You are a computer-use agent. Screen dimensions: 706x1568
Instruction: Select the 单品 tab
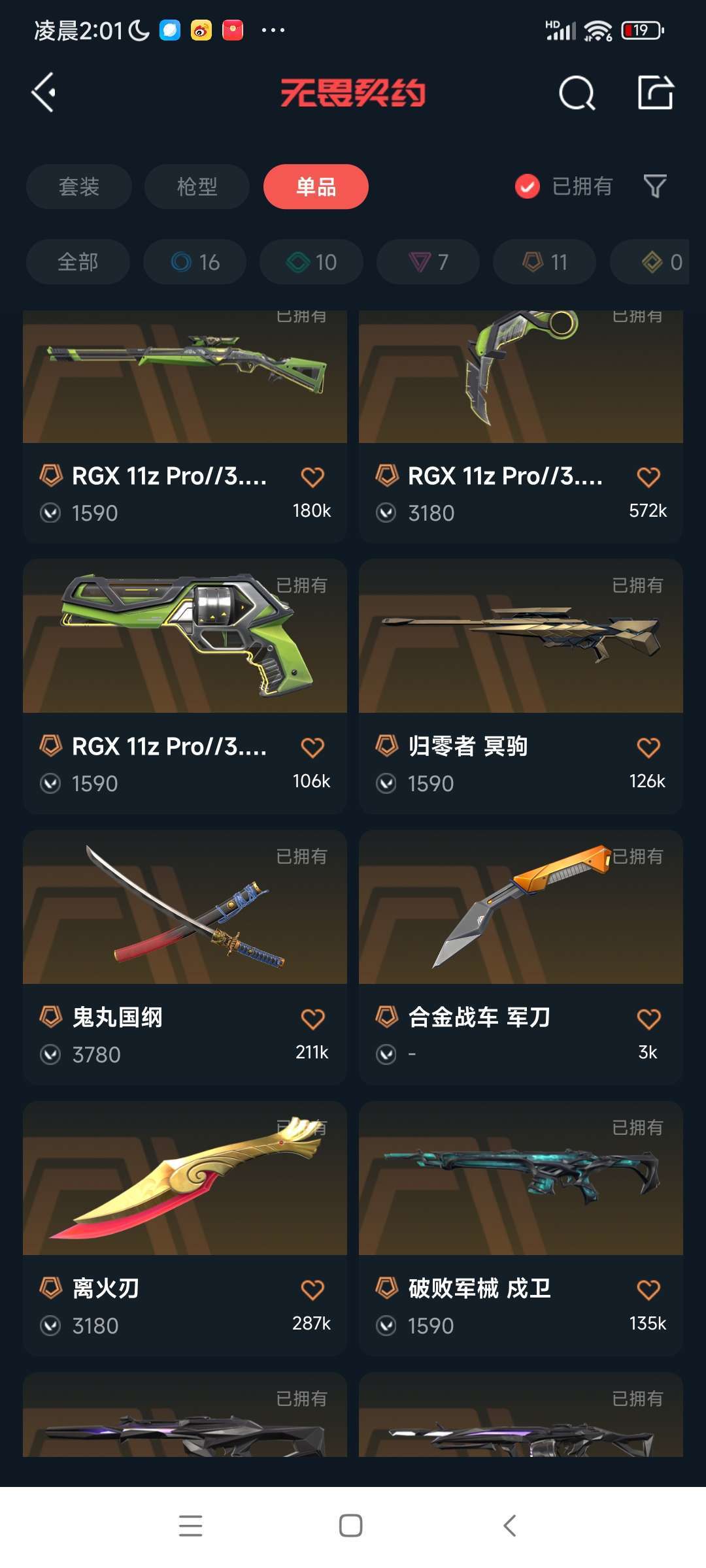pyautogui.click(x=316, y=187)
